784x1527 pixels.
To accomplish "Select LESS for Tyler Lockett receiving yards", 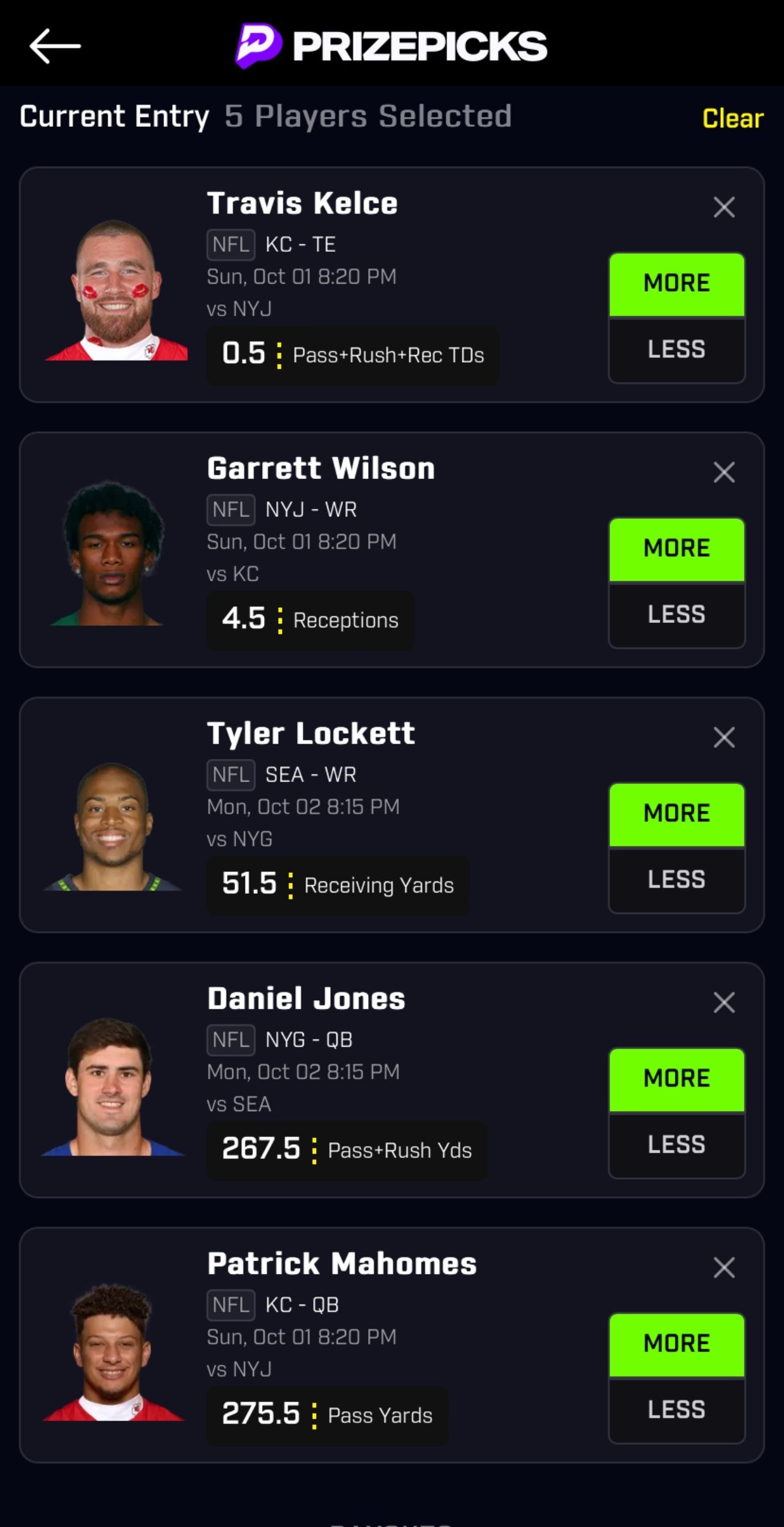I will pos(676,880).
